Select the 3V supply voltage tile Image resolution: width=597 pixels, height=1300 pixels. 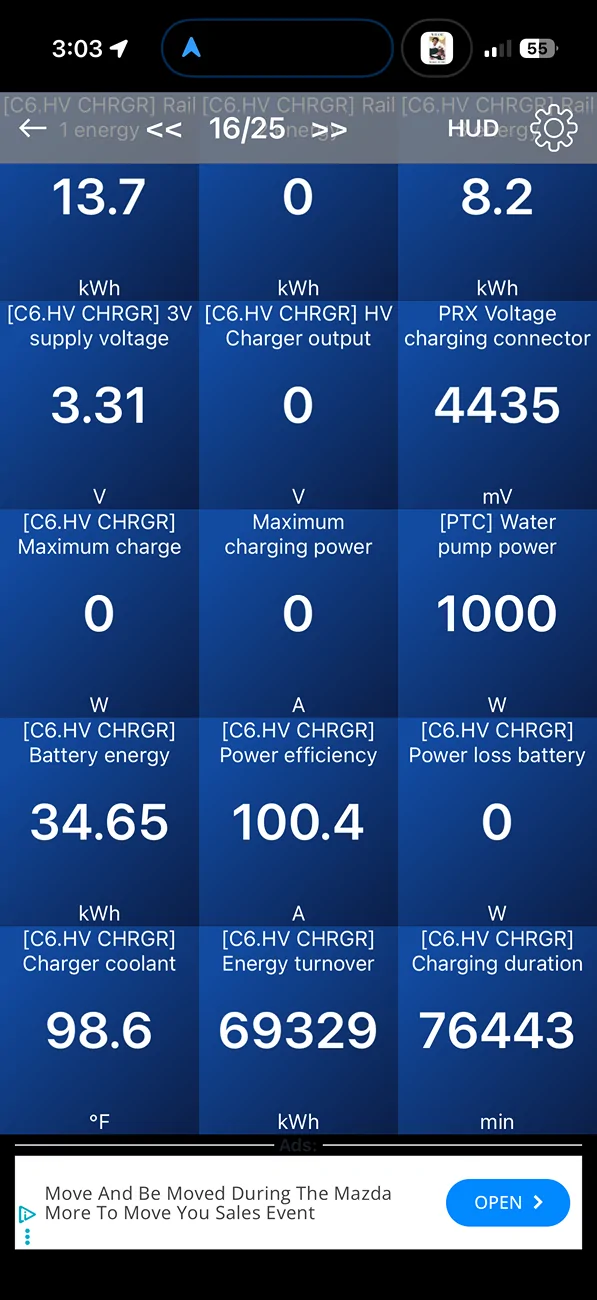coord(99,405)
